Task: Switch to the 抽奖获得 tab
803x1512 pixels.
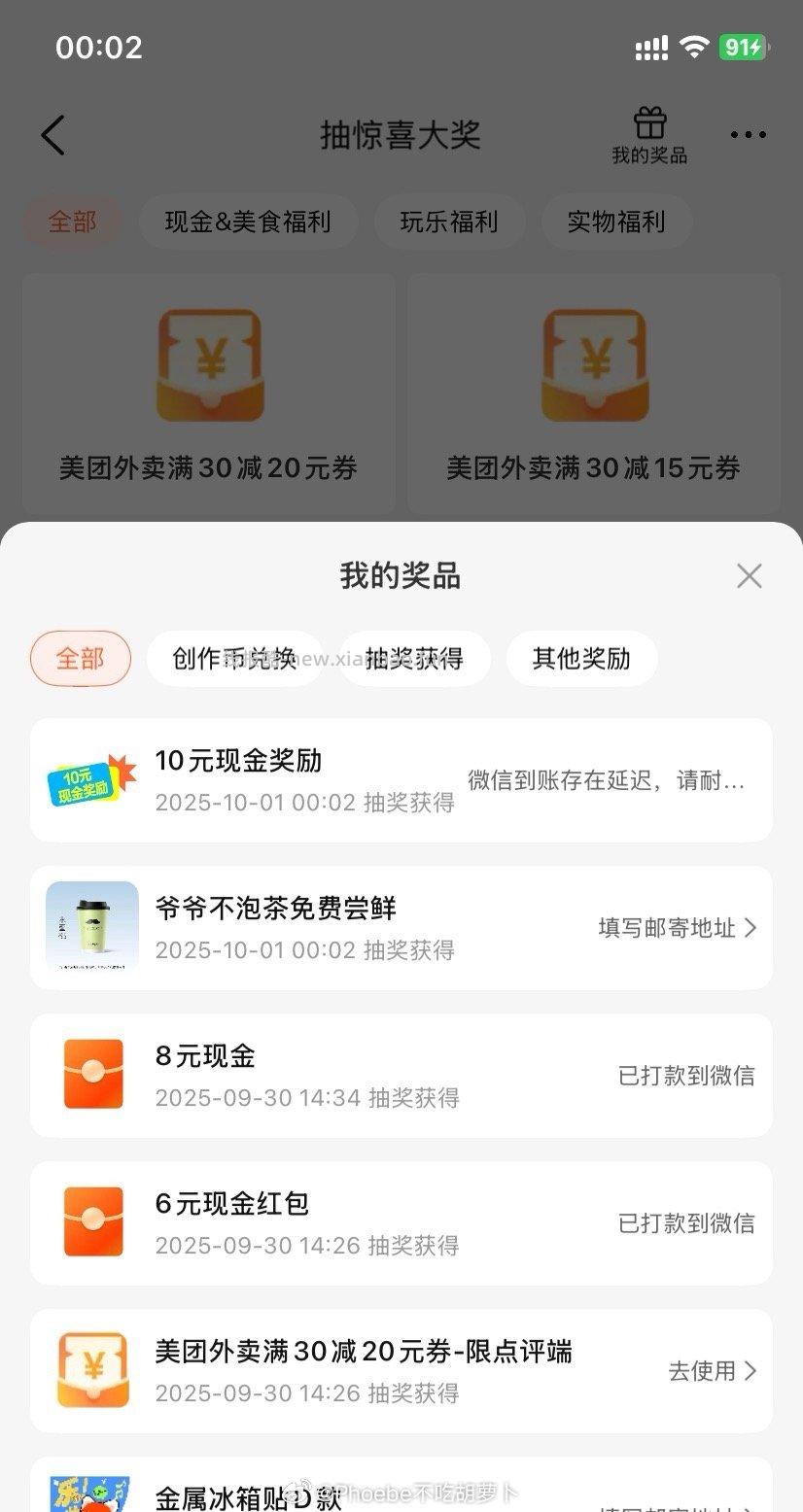Action: pyautogui.click(x=414, y=658)
